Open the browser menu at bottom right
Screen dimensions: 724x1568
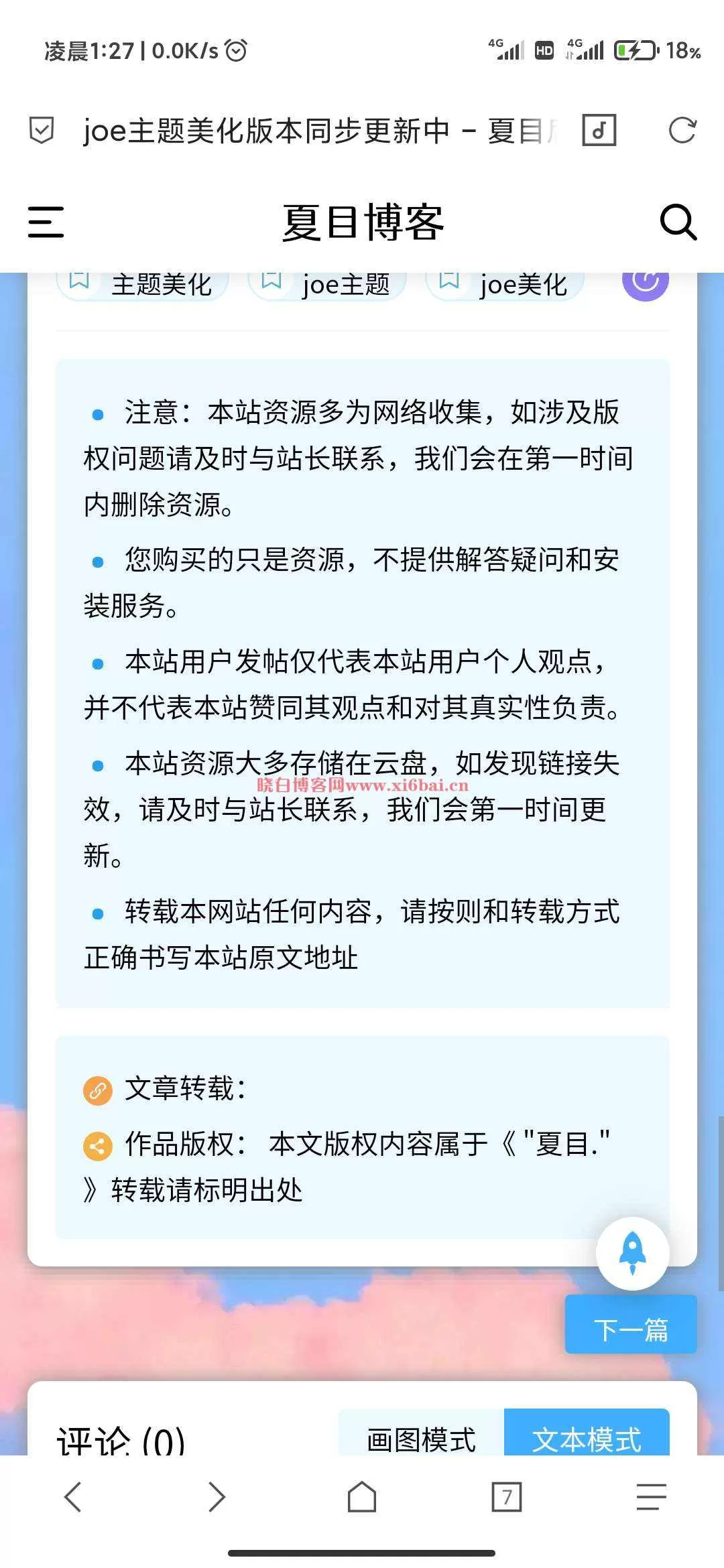point(652,1497)
